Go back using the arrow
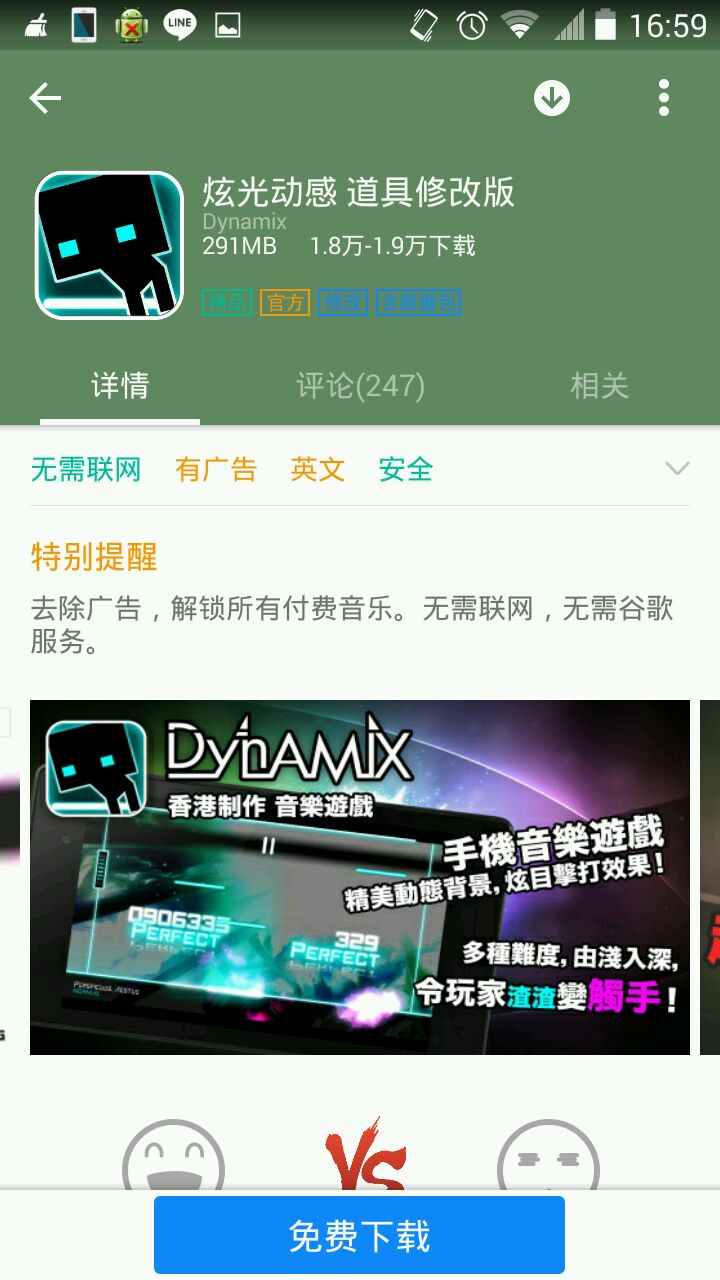Screen dimensions: 720x1280 (x=45, y=98)
